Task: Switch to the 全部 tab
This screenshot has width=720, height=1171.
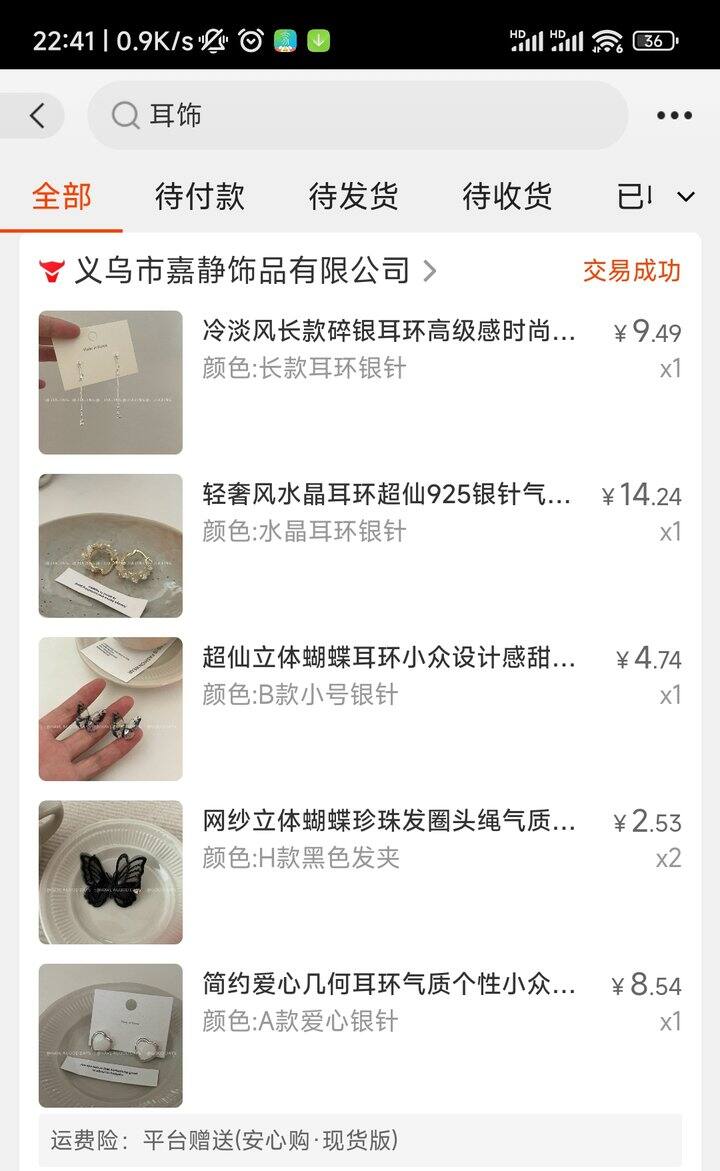Action: pyautogui.click(x=61, y=197)
